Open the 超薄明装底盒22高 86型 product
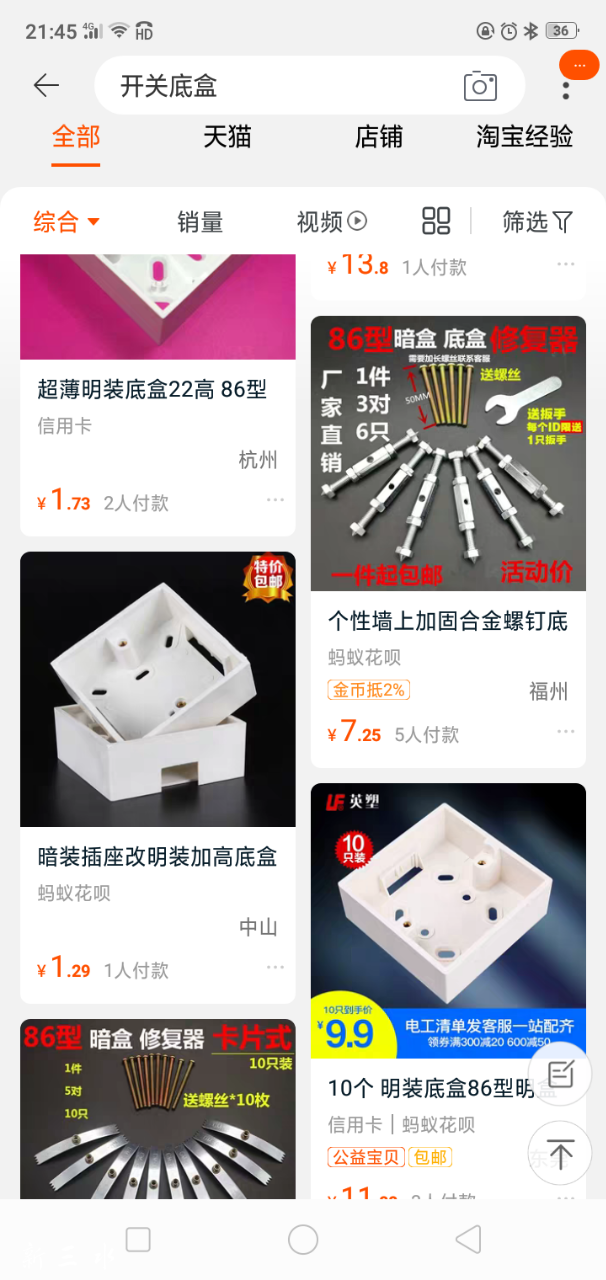Image resolution: width=606 pixels, height=1280 pixels. (152, 390)
